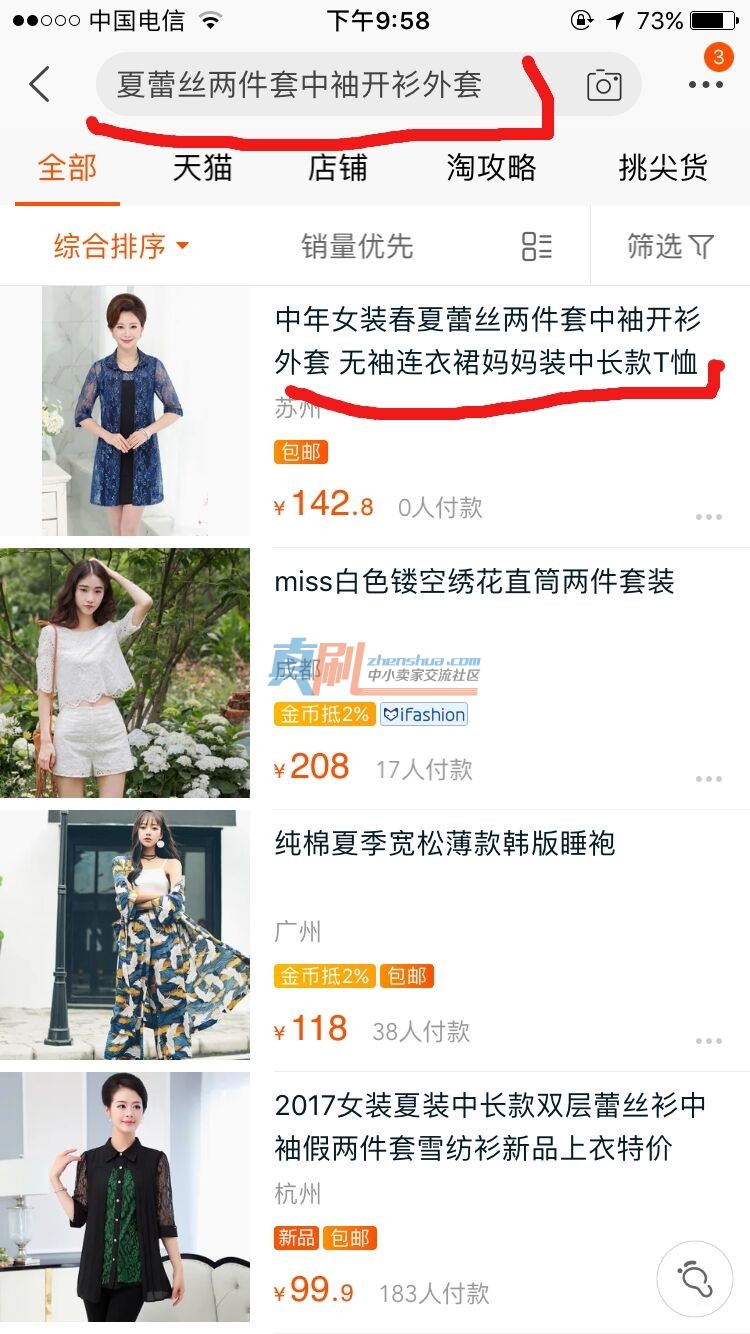This screenshot has height=1334, width=750.
Task: Toggle the list/grid view layout icon
Action: tap(537, 246)
